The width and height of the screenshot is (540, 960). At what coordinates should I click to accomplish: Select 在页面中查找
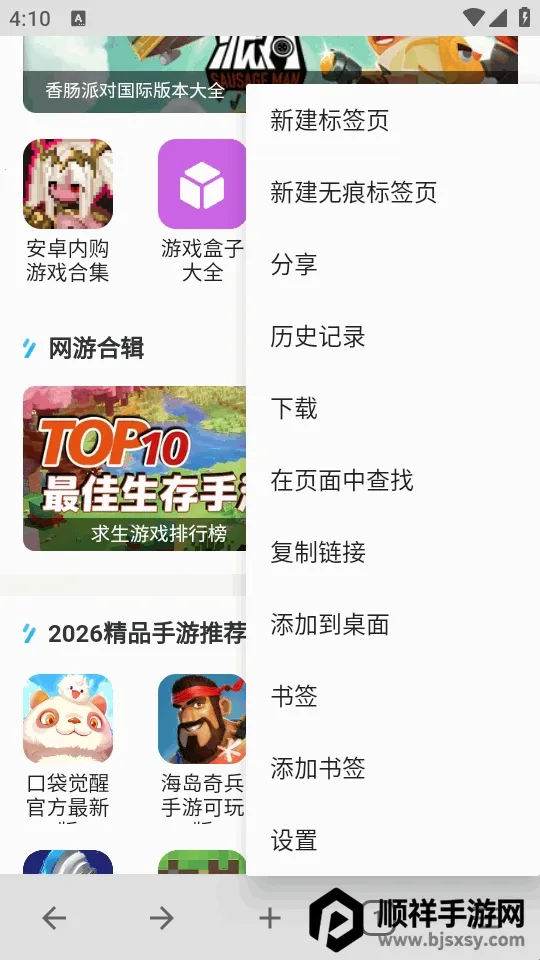tap(392, 480)
